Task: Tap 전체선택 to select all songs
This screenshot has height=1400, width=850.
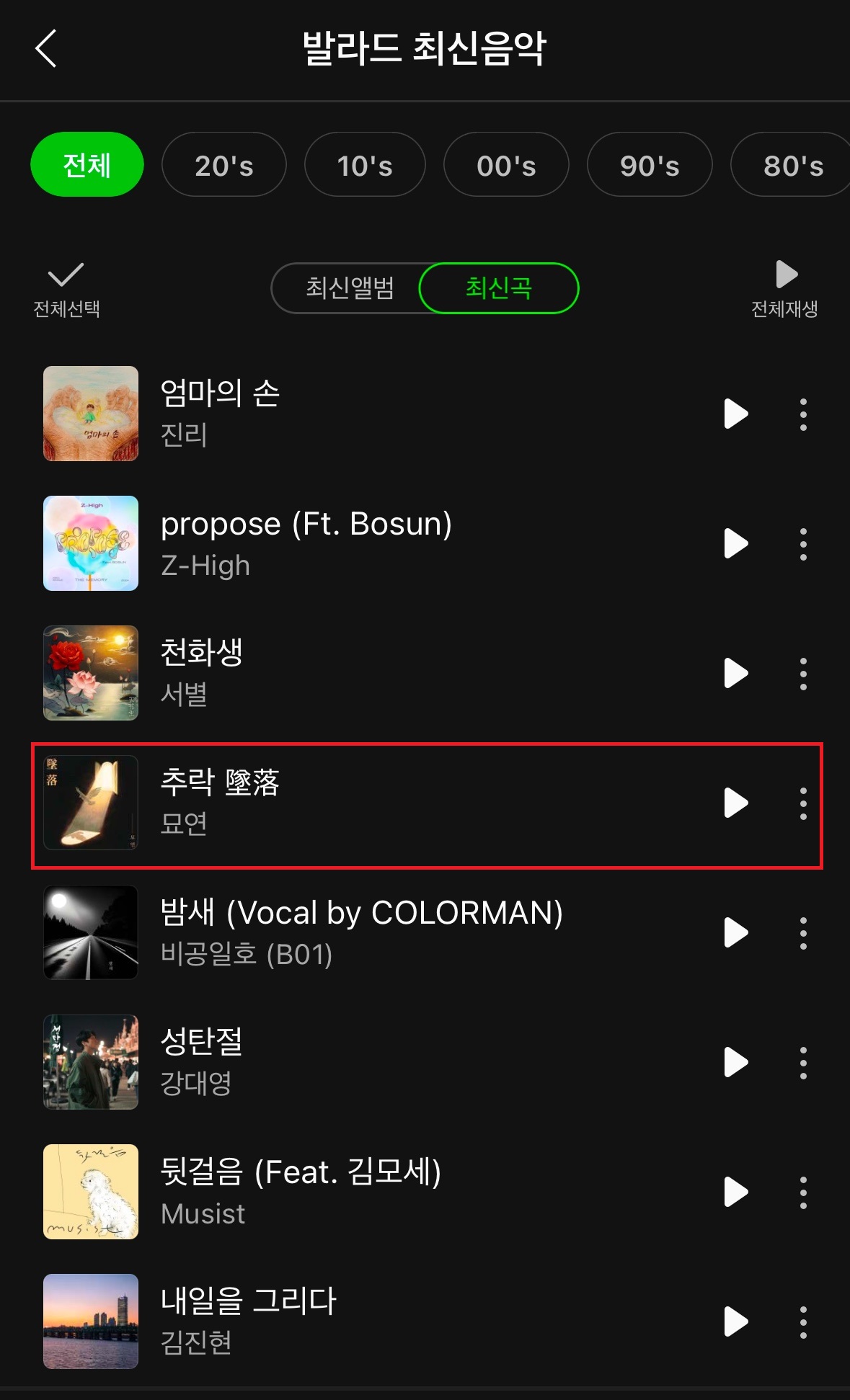Action: click(66, 290)
